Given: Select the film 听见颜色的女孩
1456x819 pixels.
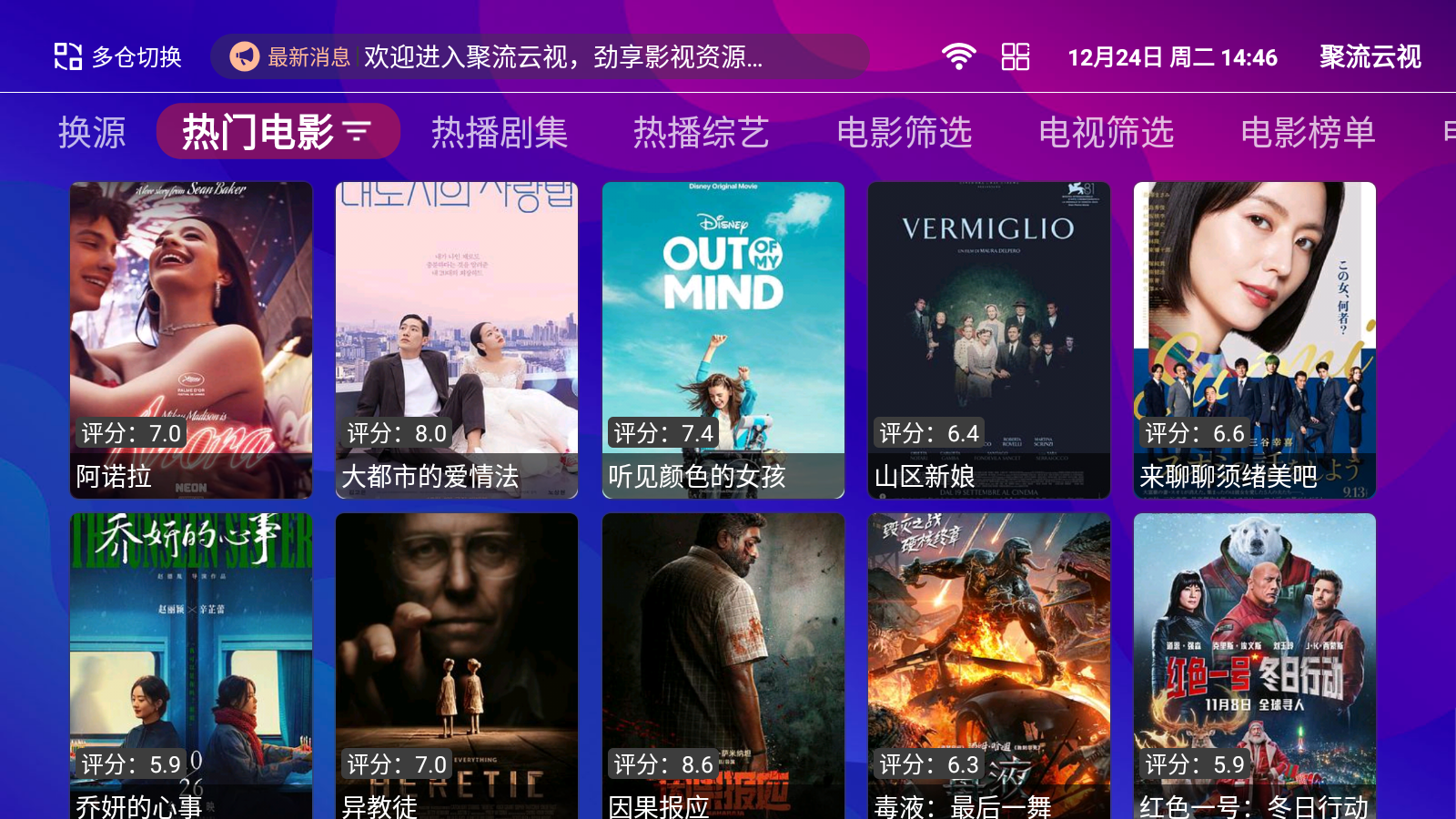Looking at the screenshot, I should [x=723, y=339].
